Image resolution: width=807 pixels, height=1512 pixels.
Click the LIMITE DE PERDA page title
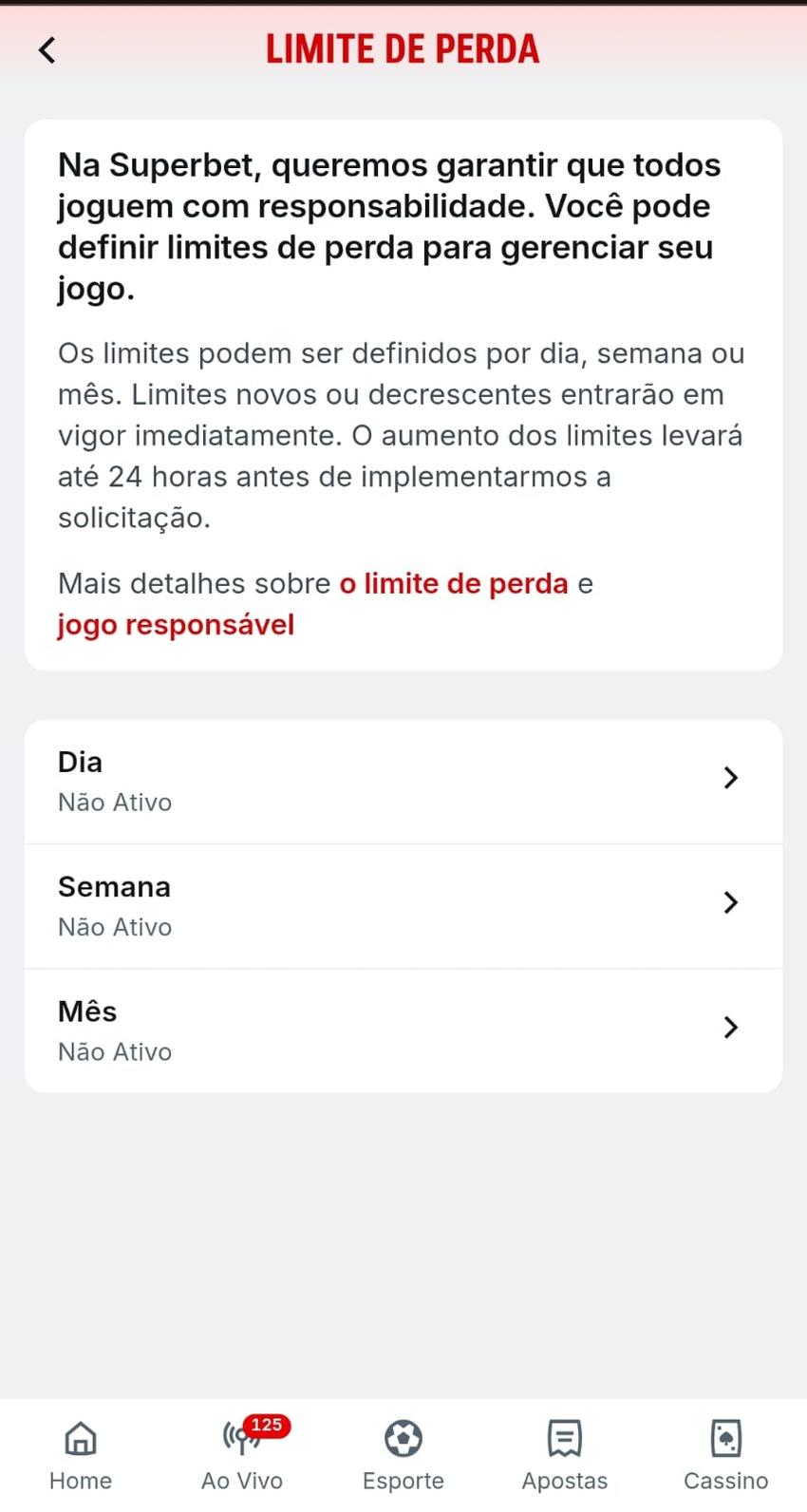click(x=403, y=47)
